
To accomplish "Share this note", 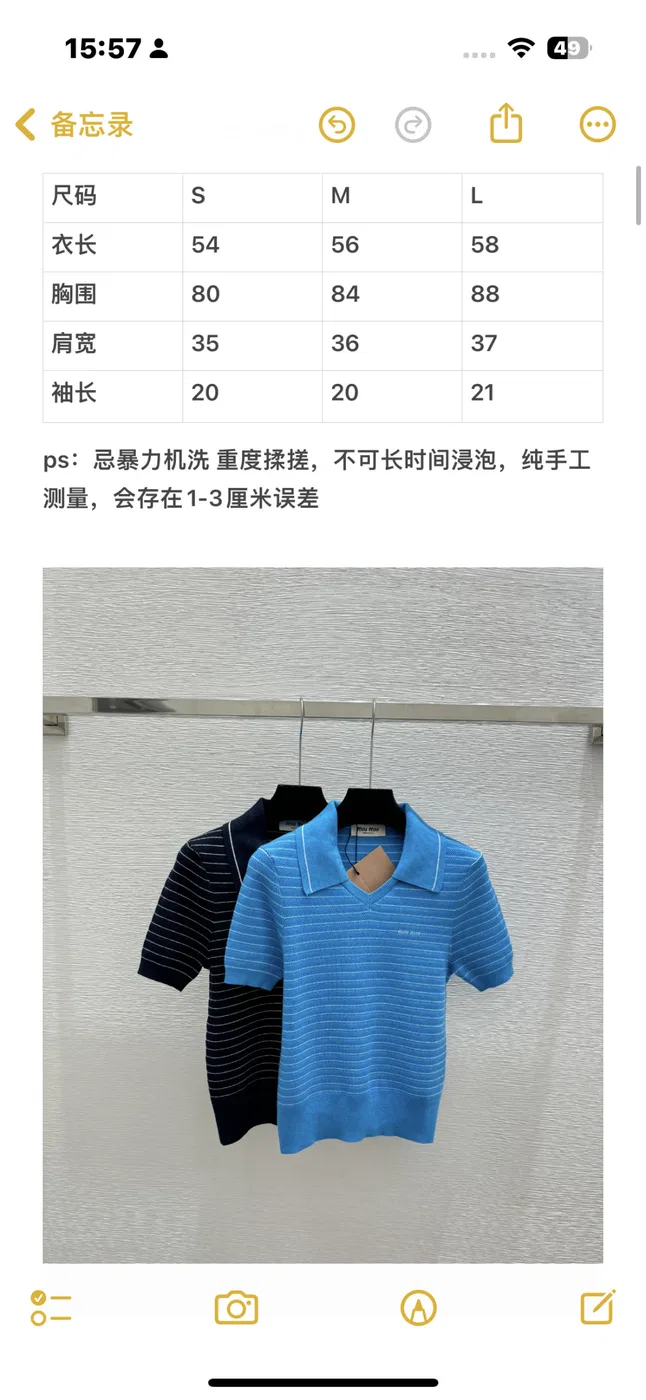I will coord(507,124).
